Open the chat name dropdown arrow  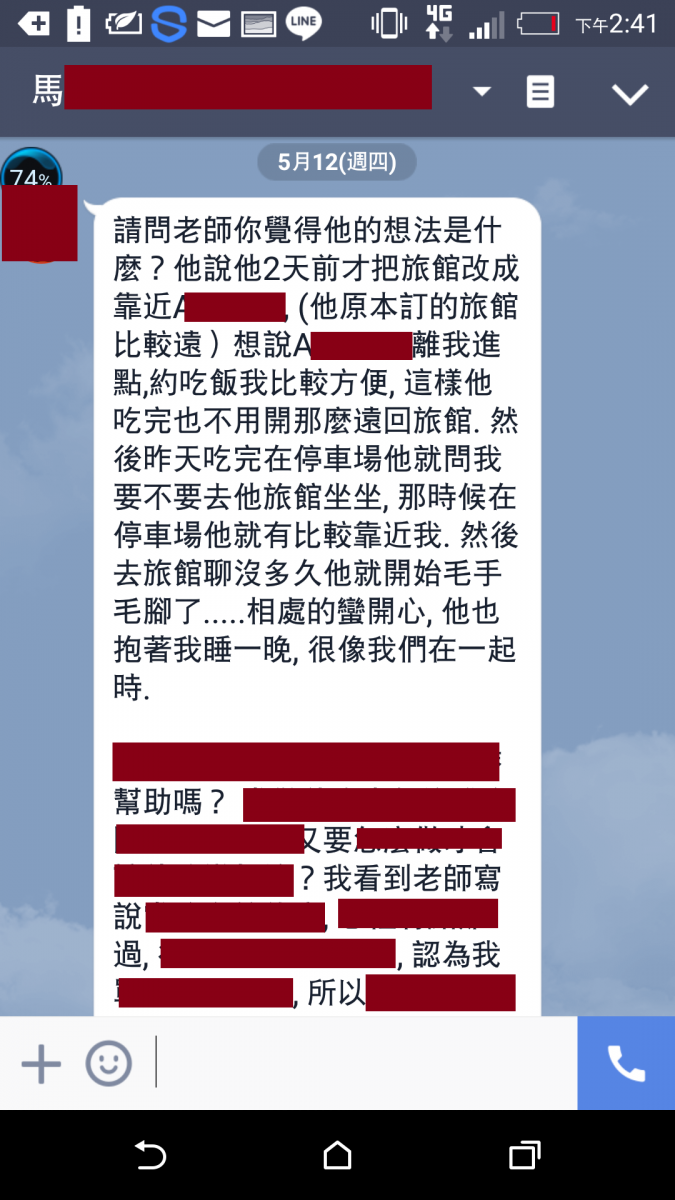(x=482, y=92)
